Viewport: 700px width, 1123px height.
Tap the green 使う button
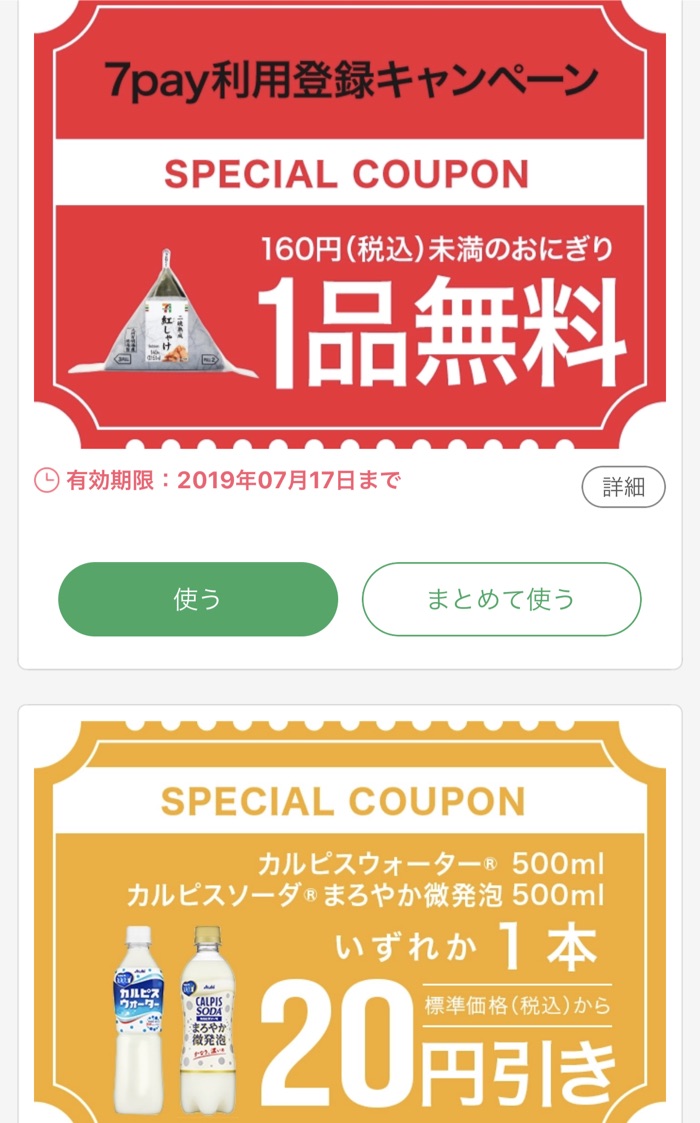point(198,599)
